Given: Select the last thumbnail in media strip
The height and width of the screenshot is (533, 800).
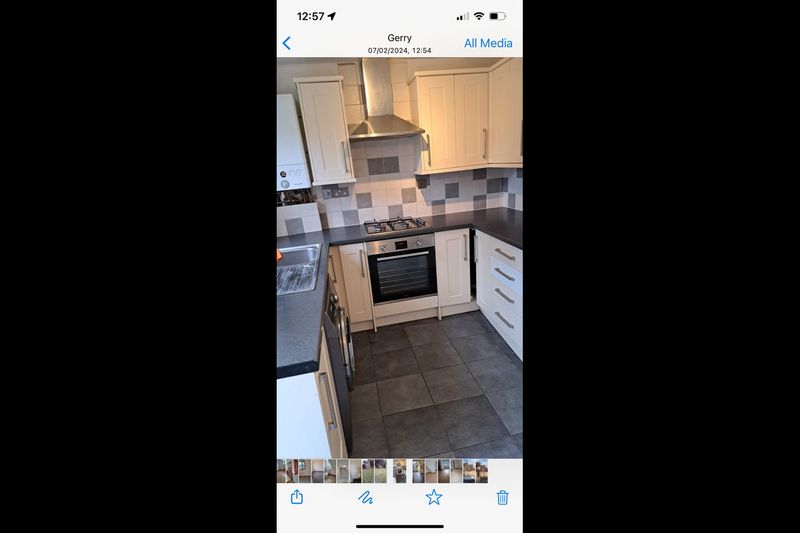Looking at the screenshot, I should coord(481,471).
